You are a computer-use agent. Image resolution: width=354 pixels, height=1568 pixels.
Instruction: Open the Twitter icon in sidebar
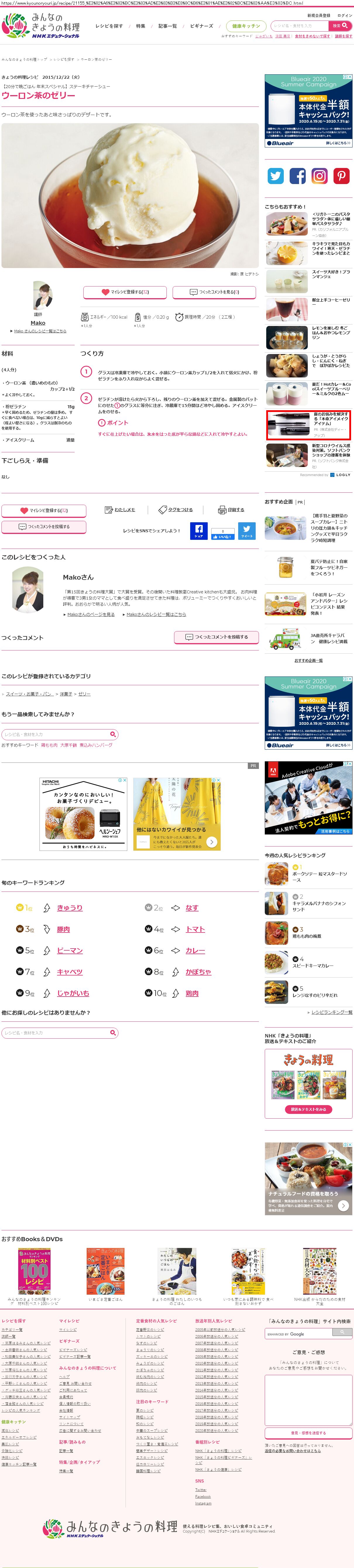[x=276, y=176]
